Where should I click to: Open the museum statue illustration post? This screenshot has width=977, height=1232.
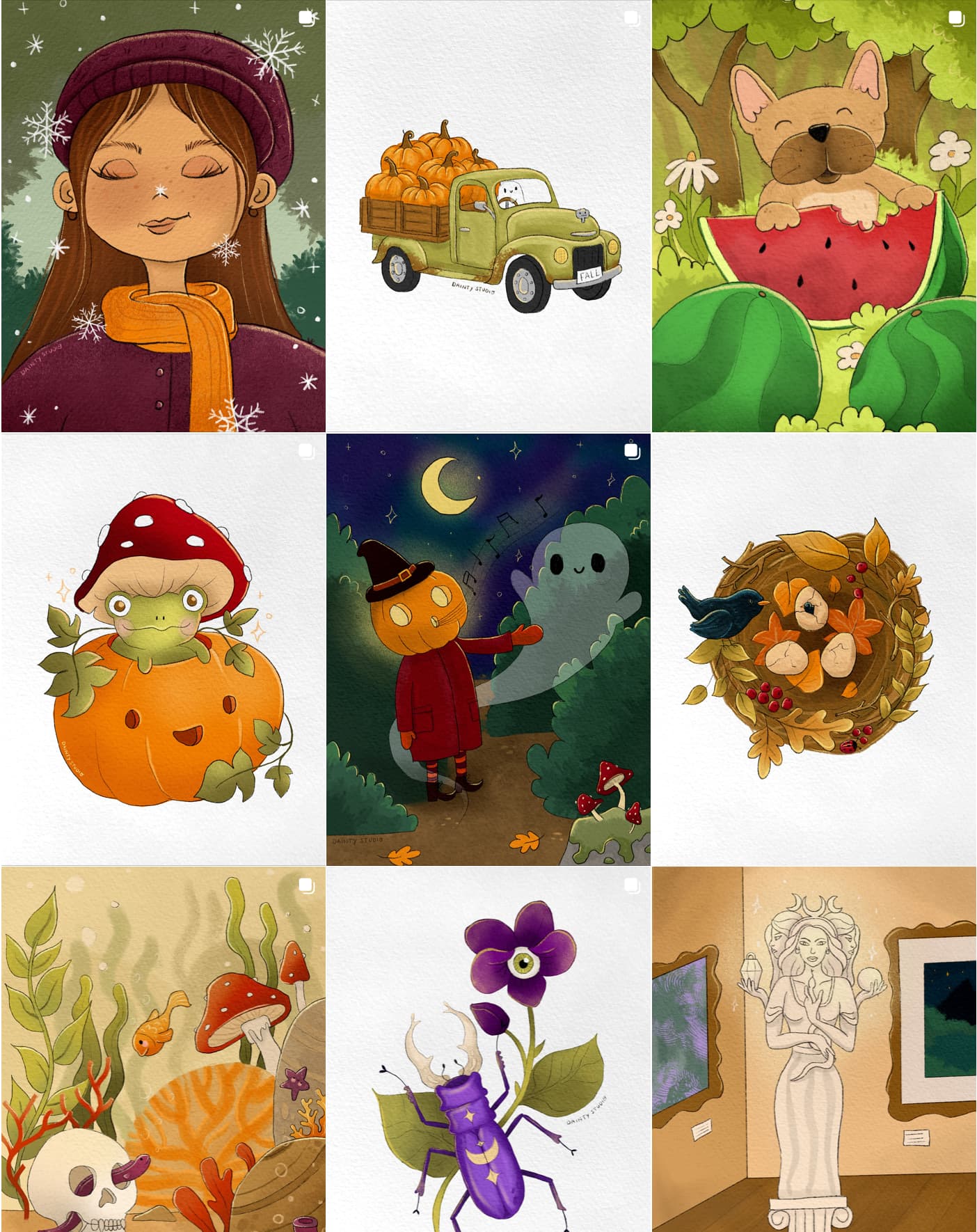814,1050
